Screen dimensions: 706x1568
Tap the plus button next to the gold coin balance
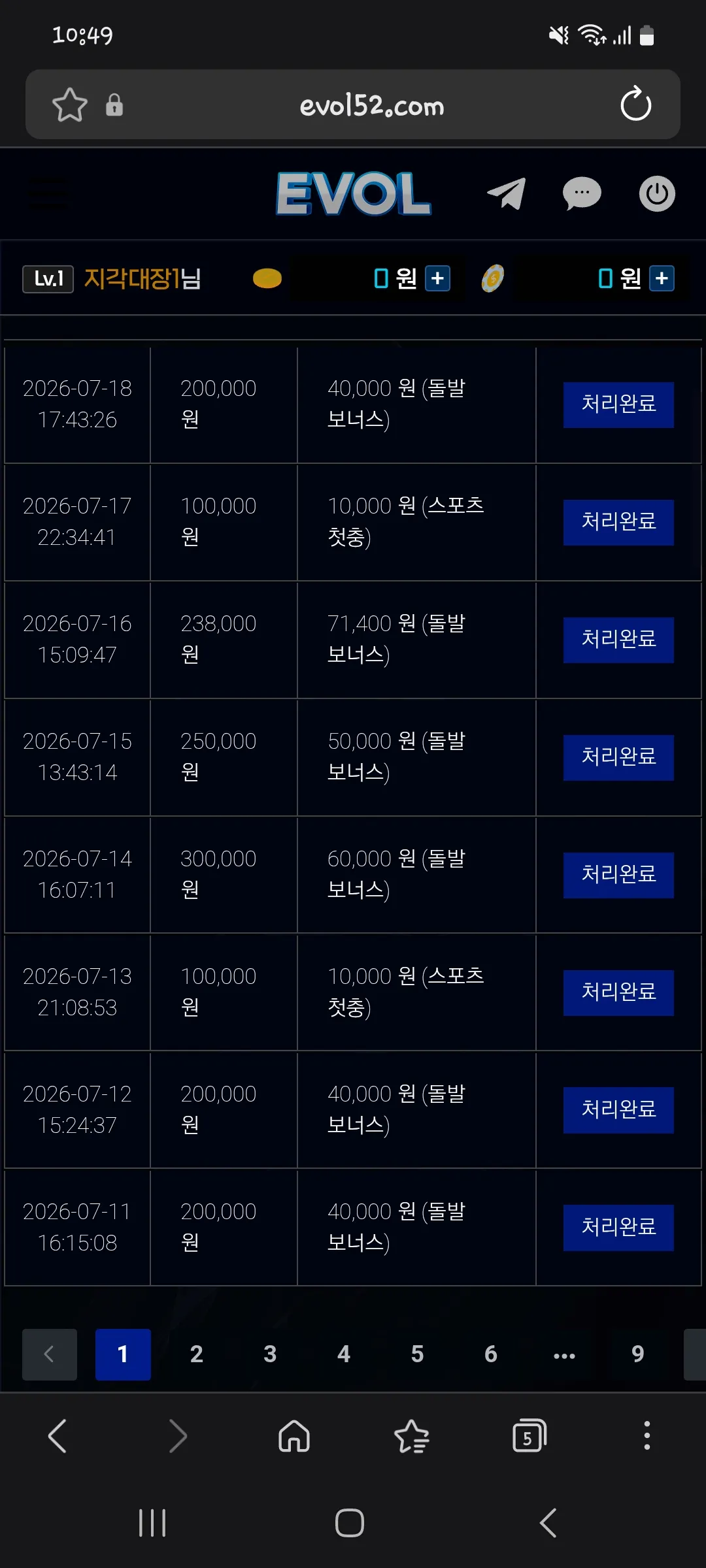click(437, 278)
